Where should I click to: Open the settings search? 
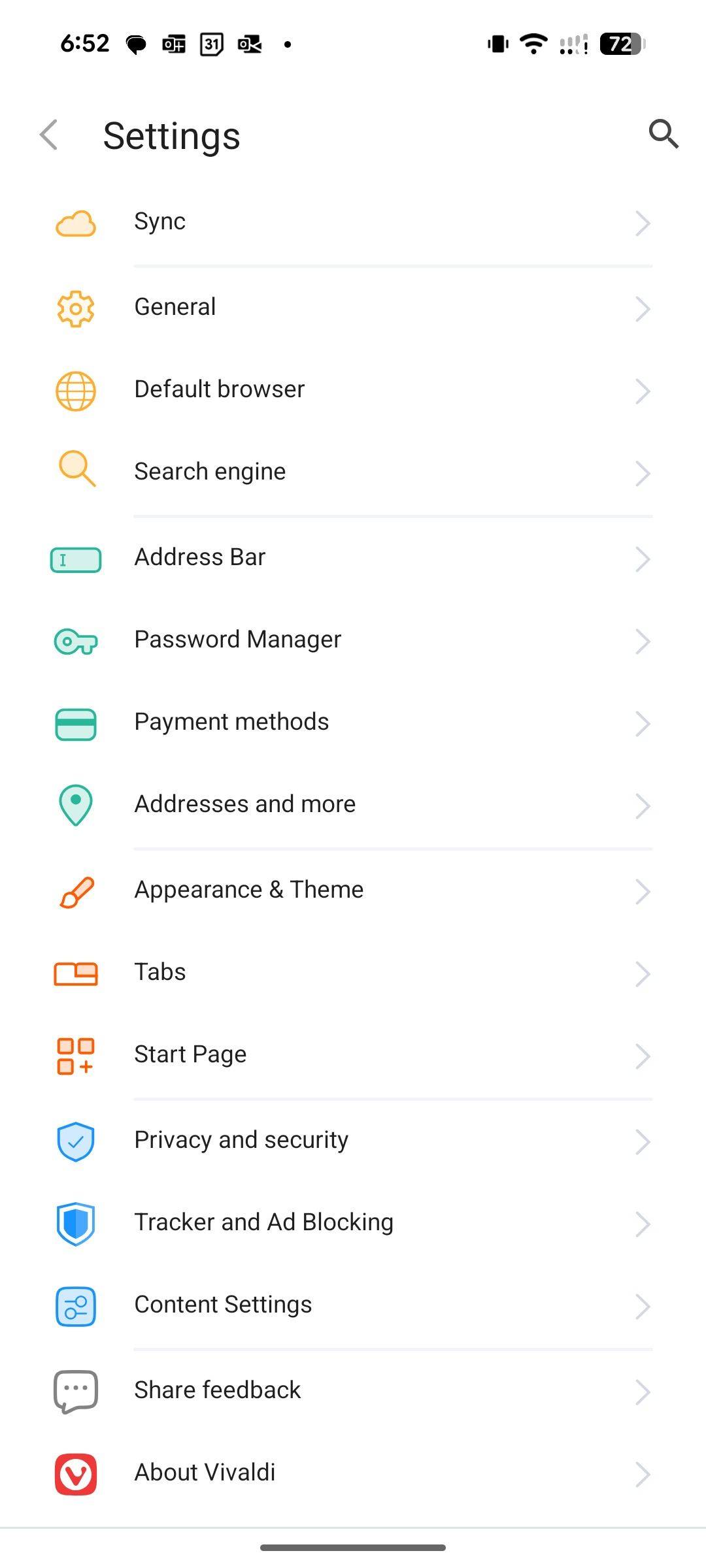click(664, 135)
